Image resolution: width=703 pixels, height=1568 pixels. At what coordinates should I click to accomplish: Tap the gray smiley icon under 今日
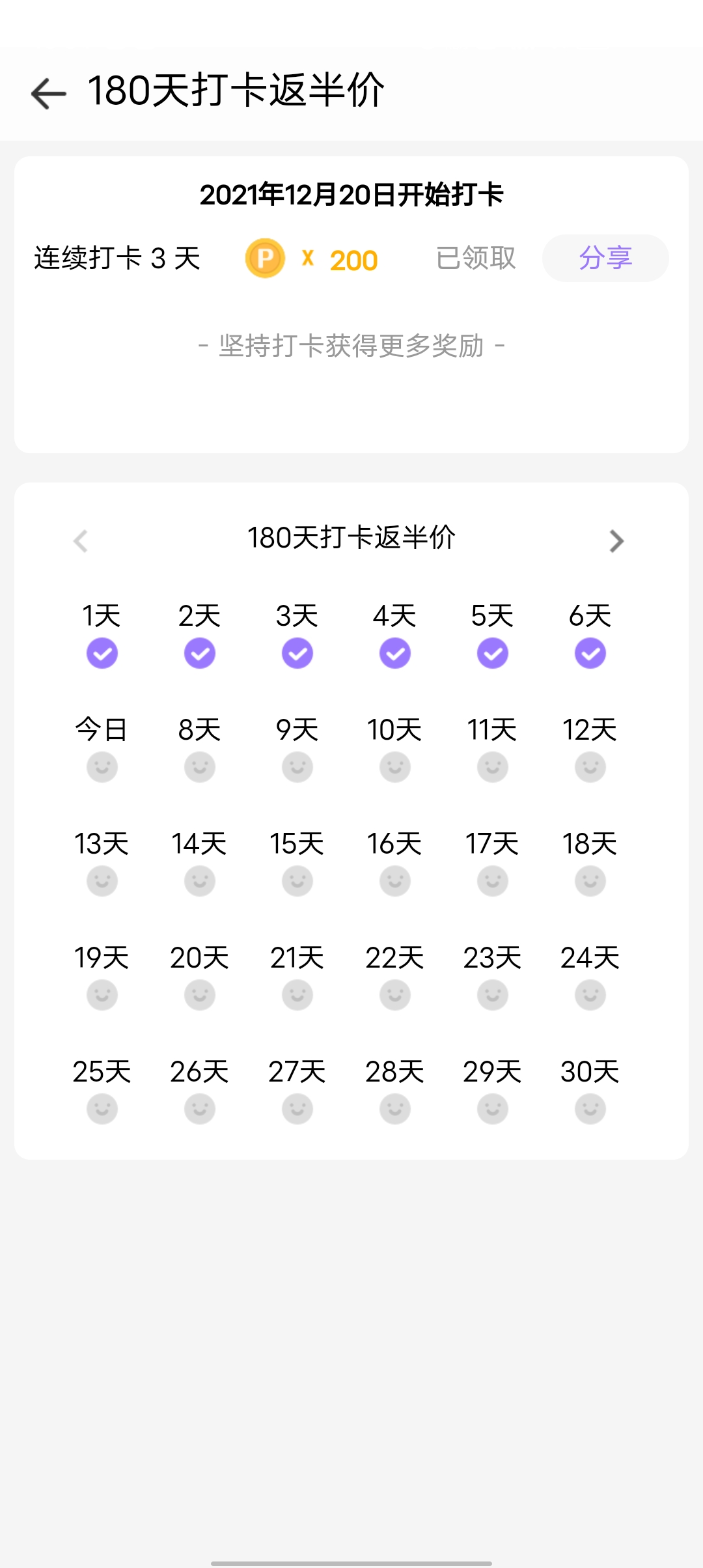(x=102, y=766)
